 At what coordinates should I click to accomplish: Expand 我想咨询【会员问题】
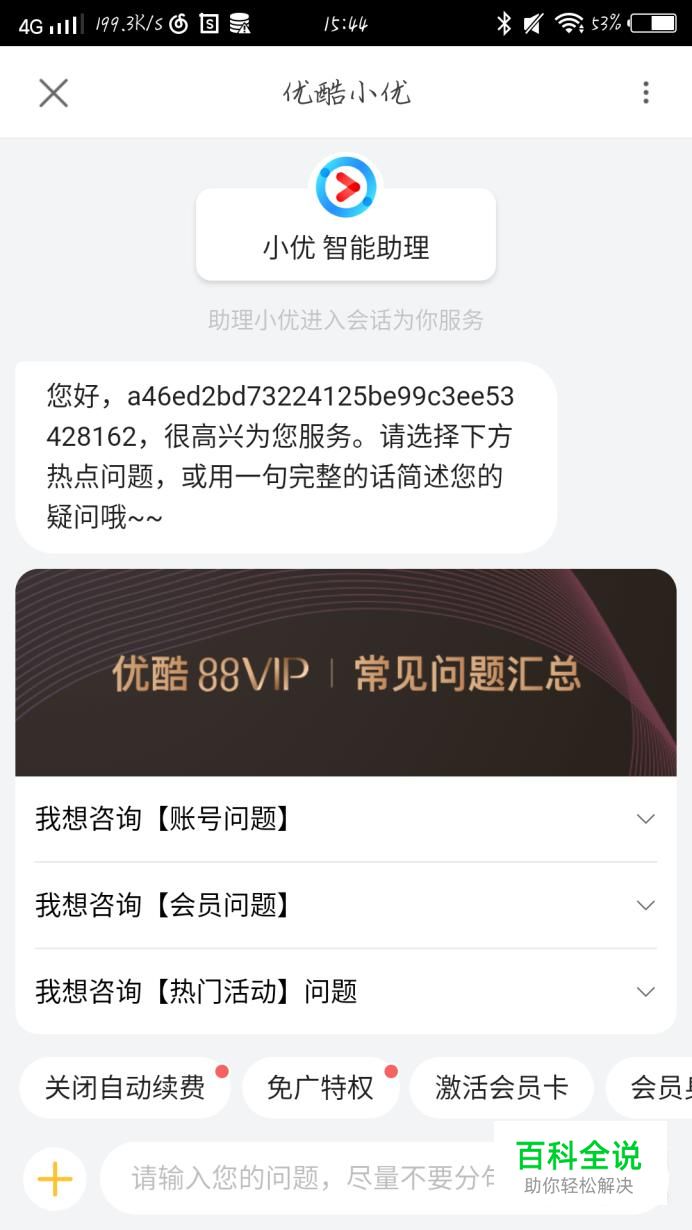coord(346,905)
